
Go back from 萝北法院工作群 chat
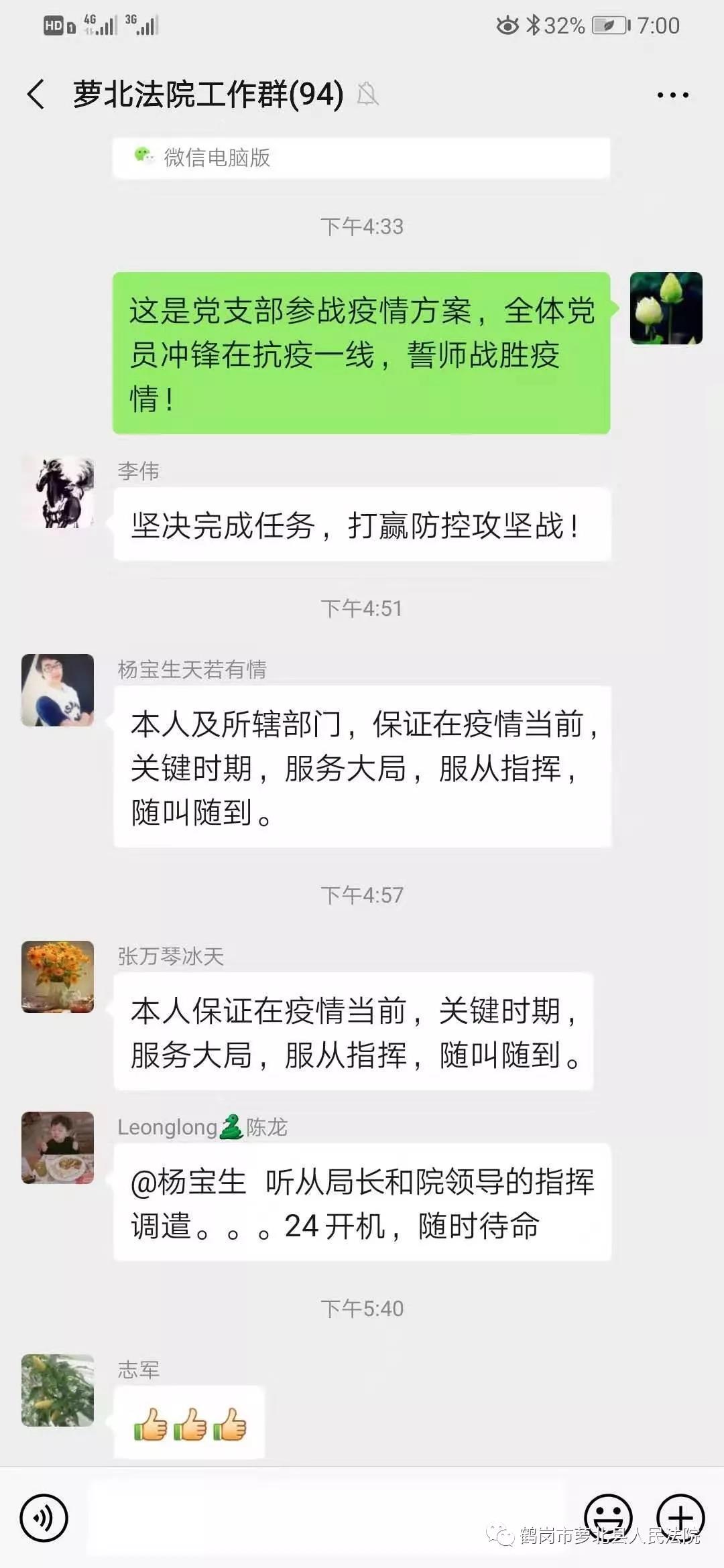point(36,94)
